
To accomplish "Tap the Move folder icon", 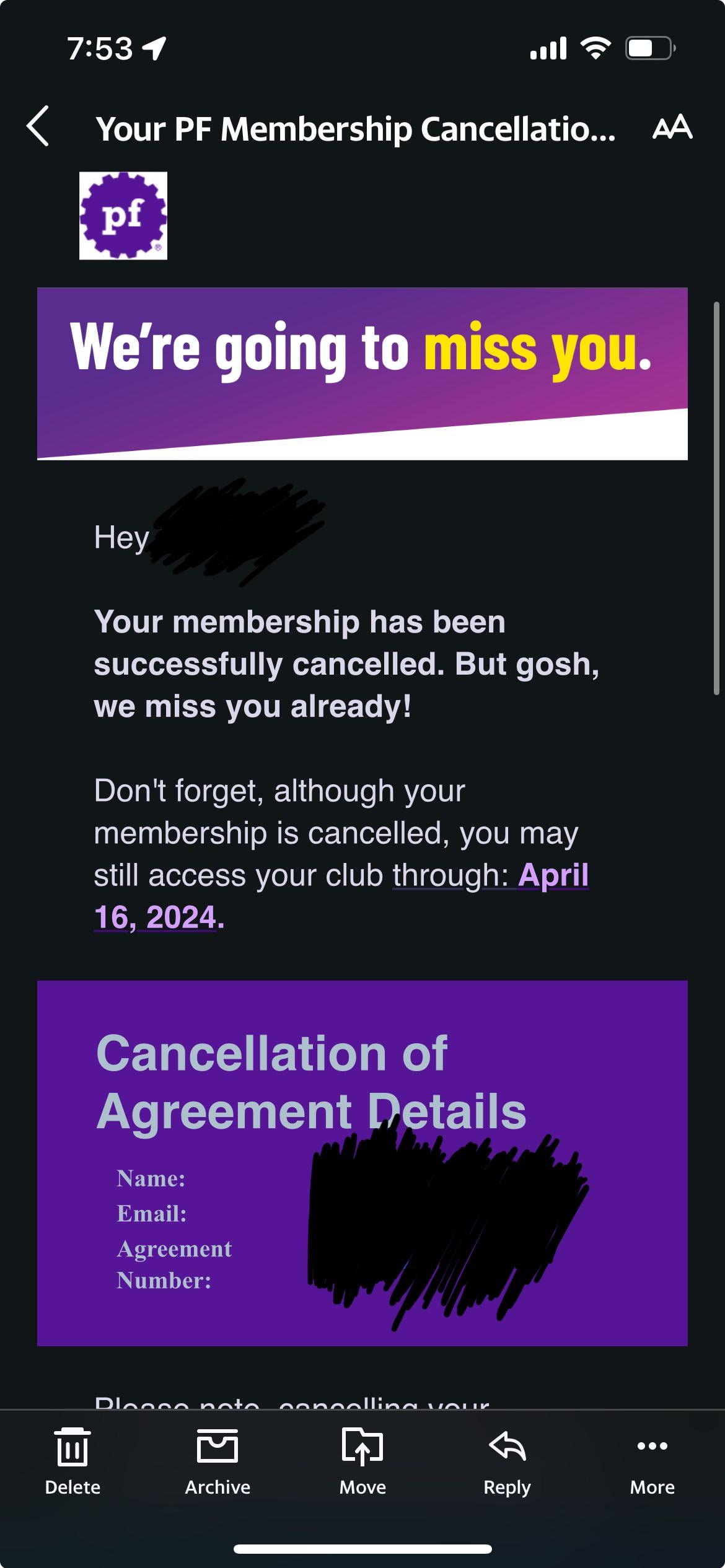I will [x=362, y=1447].
